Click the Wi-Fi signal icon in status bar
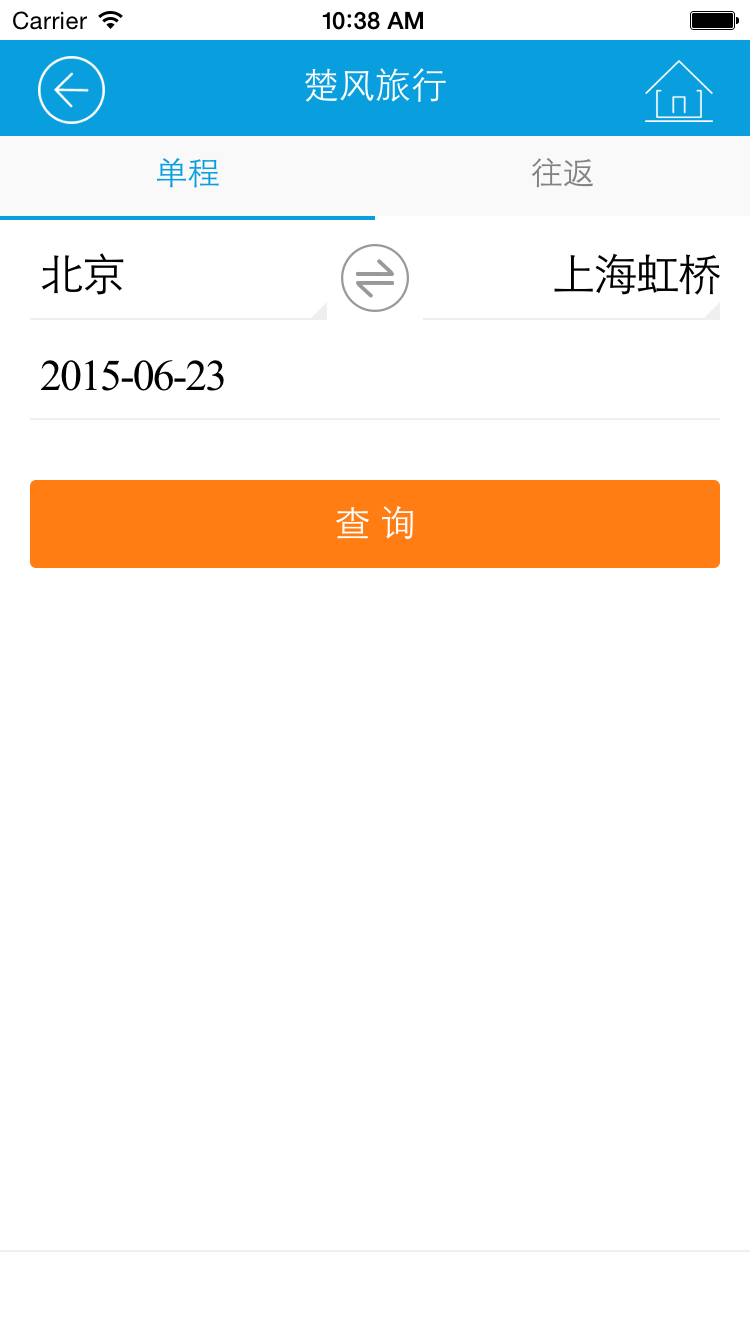Screen dimensions: 750x1334 [107, 18]
